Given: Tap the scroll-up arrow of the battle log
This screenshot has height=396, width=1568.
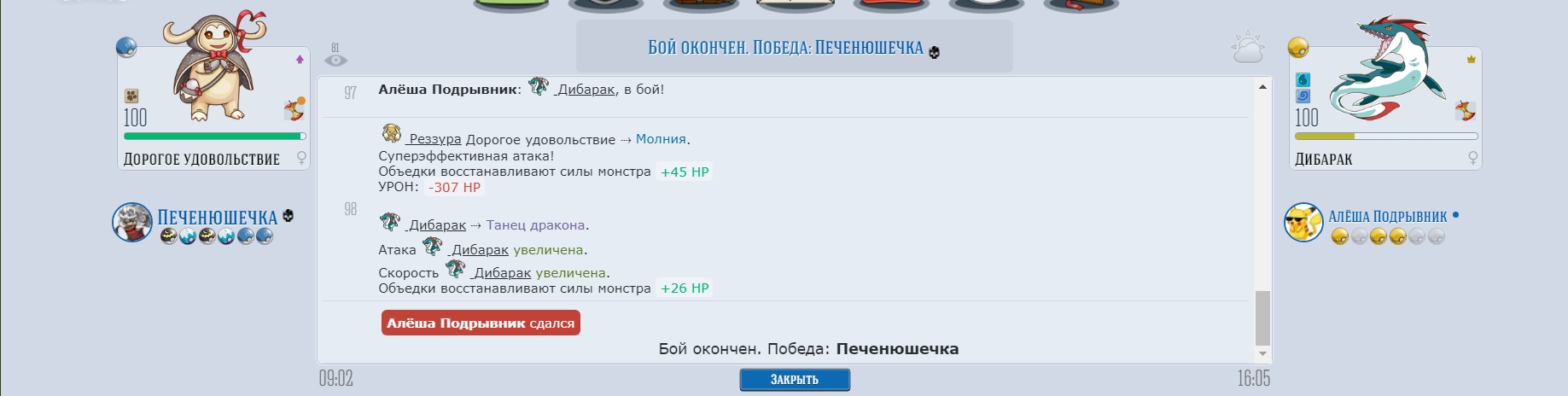Looking at the screenshot, I should click(1262, 87).
